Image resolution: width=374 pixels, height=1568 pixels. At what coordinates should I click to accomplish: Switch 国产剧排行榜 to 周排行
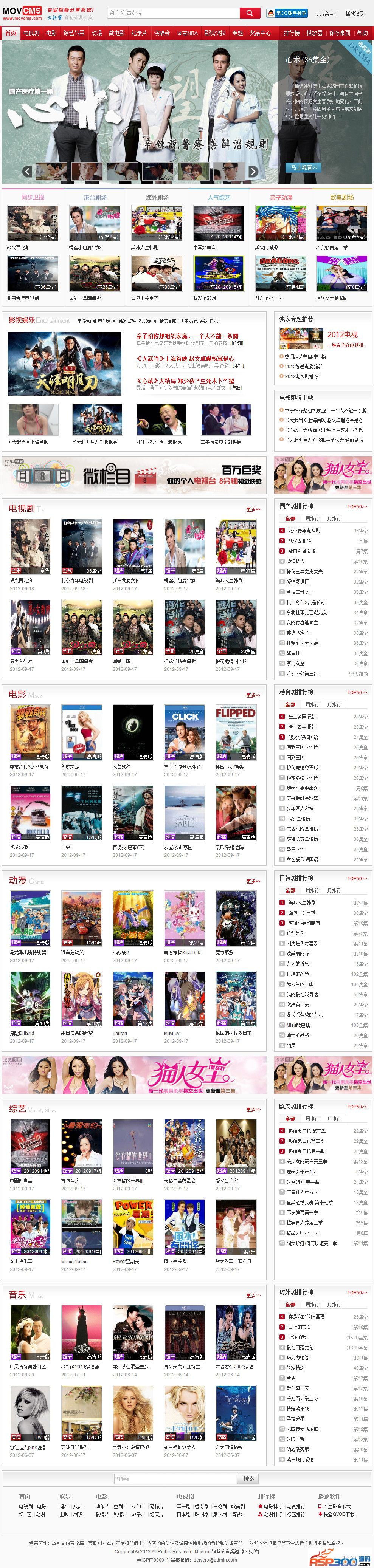312,519
